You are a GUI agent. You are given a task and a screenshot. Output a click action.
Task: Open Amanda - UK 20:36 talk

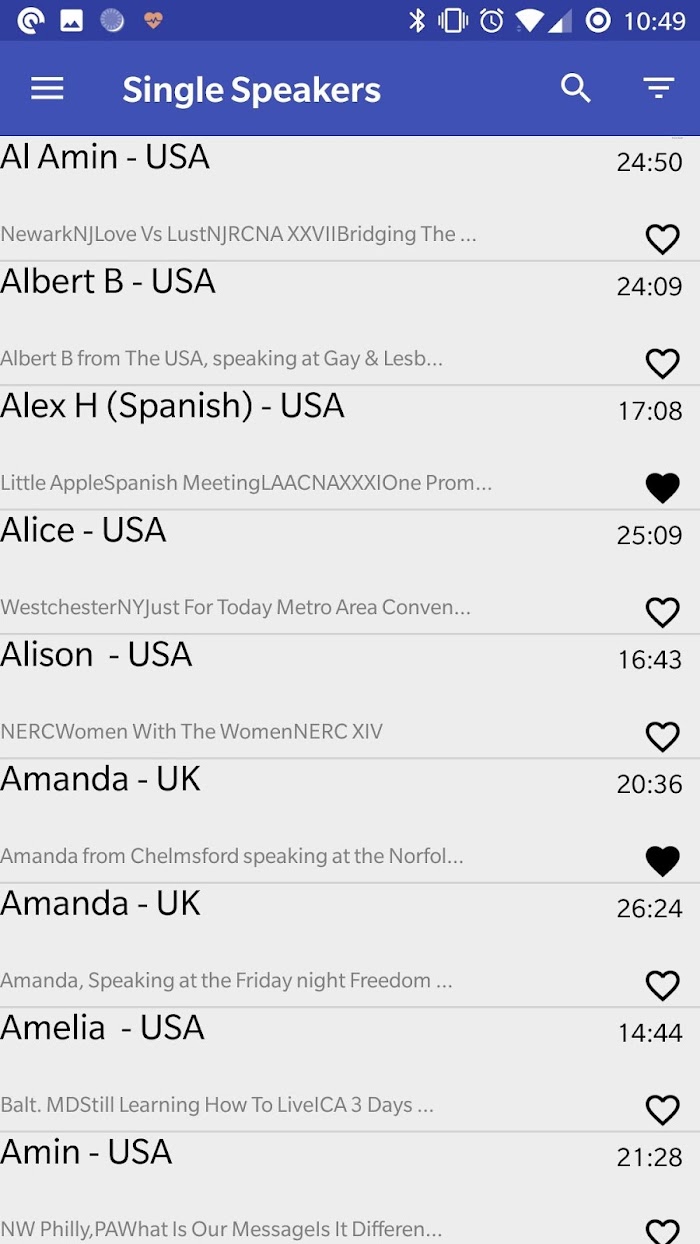coord(350,821)
